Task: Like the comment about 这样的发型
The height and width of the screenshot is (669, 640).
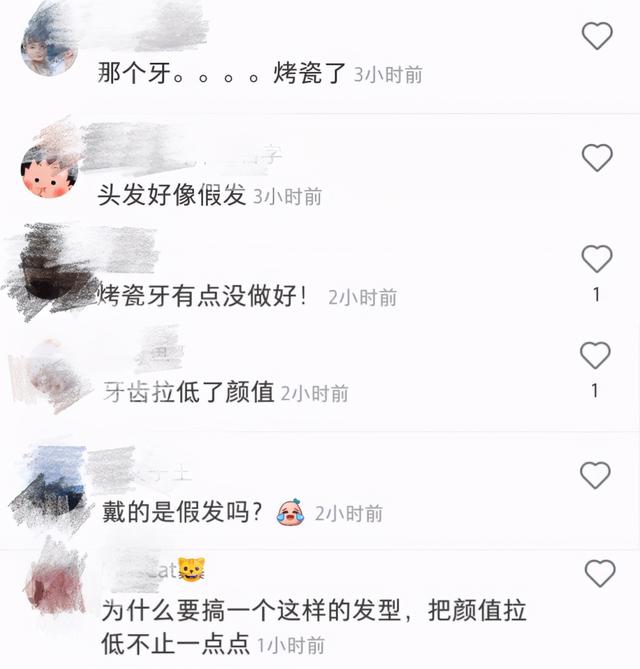Action: (599, 574)
